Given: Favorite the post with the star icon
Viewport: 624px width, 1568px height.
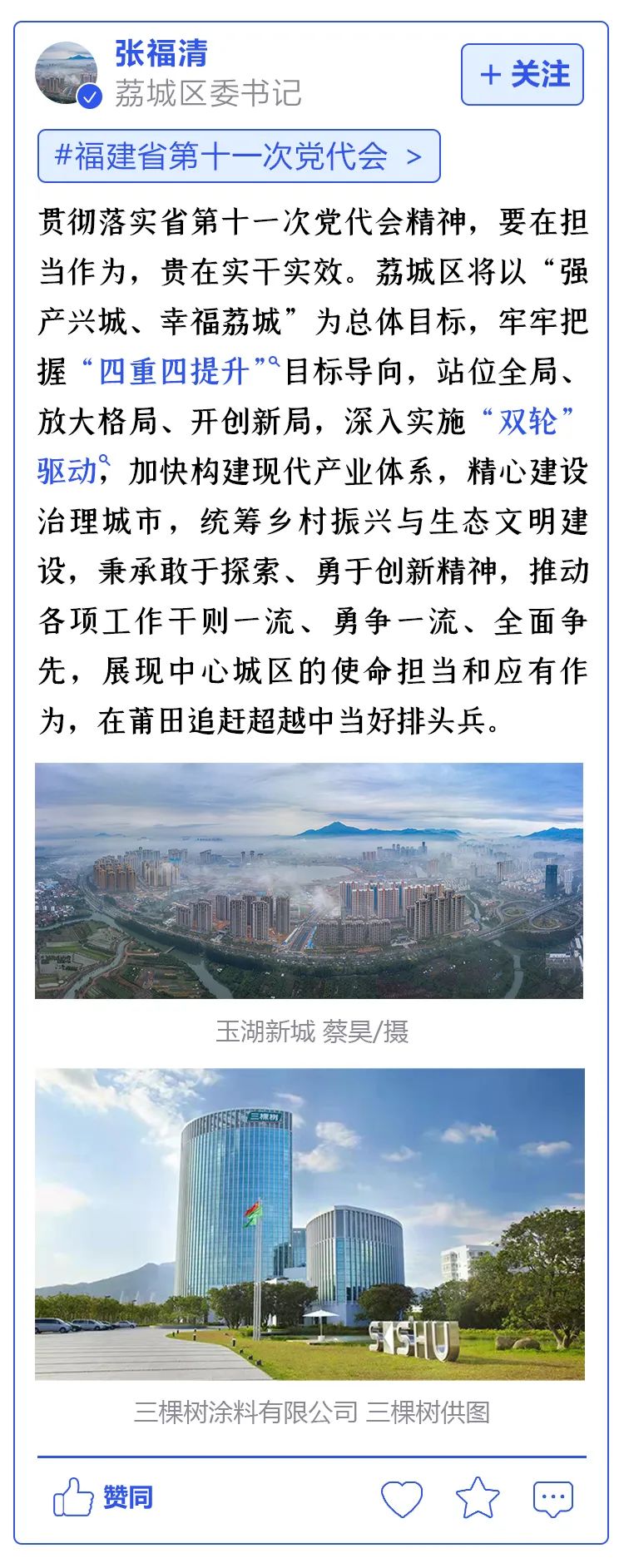Looking at the screenshot, I should tap(478, 1498).
